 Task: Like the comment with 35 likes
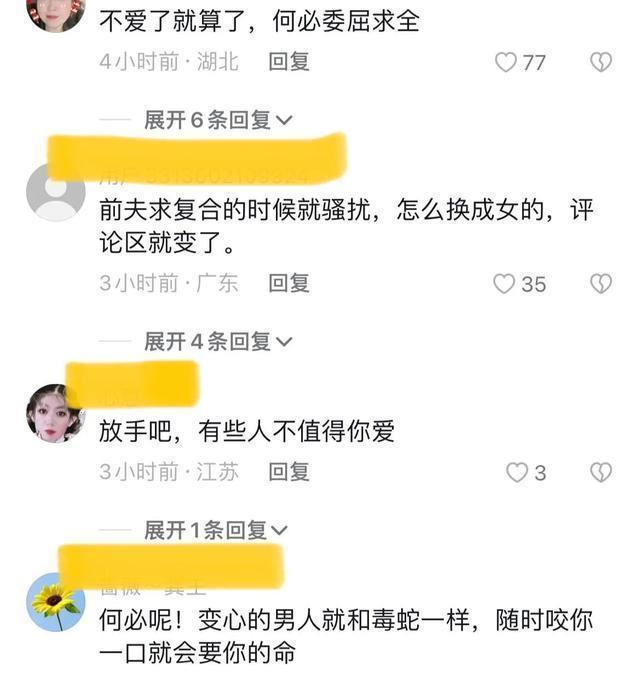click(505, 284)
